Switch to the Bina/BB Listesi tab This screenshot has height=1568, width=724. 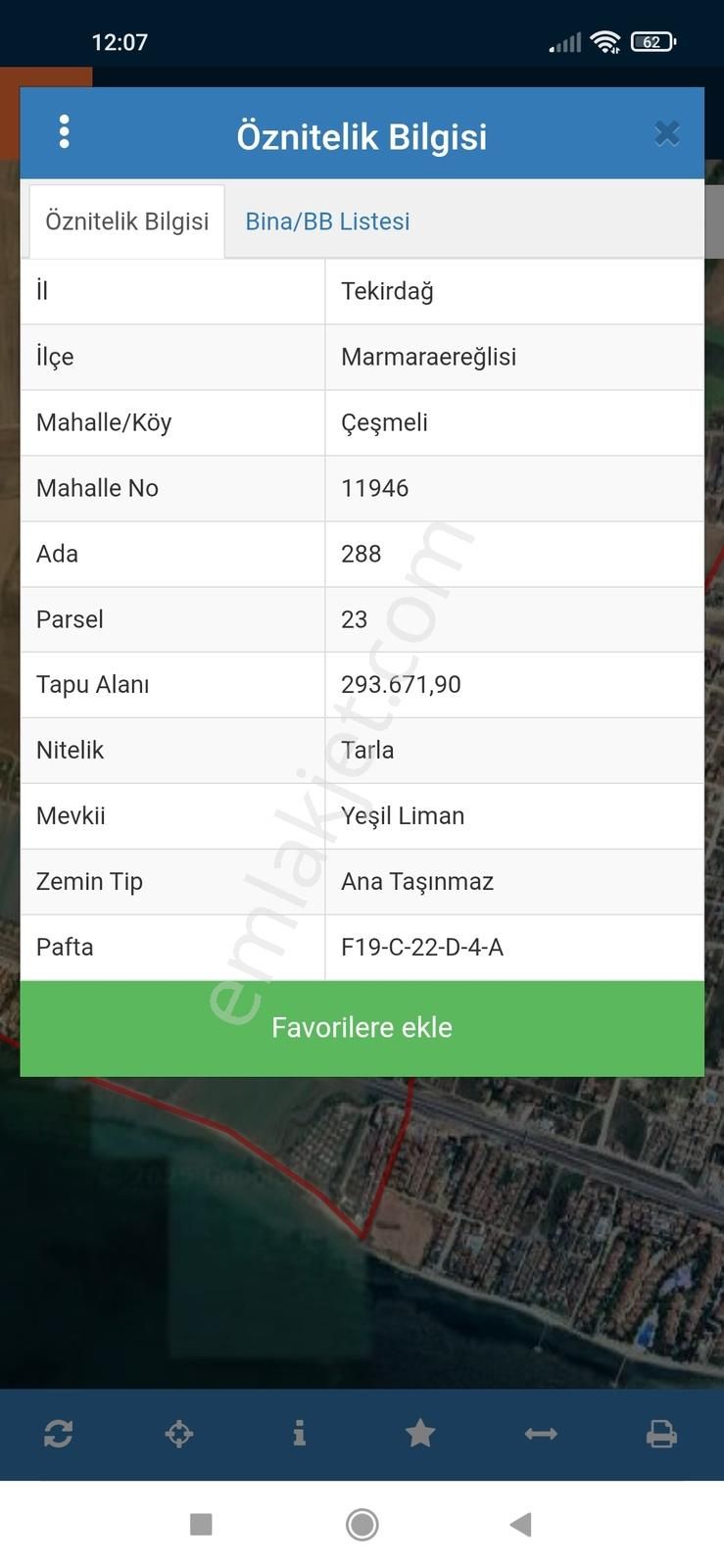pos(326,221)
